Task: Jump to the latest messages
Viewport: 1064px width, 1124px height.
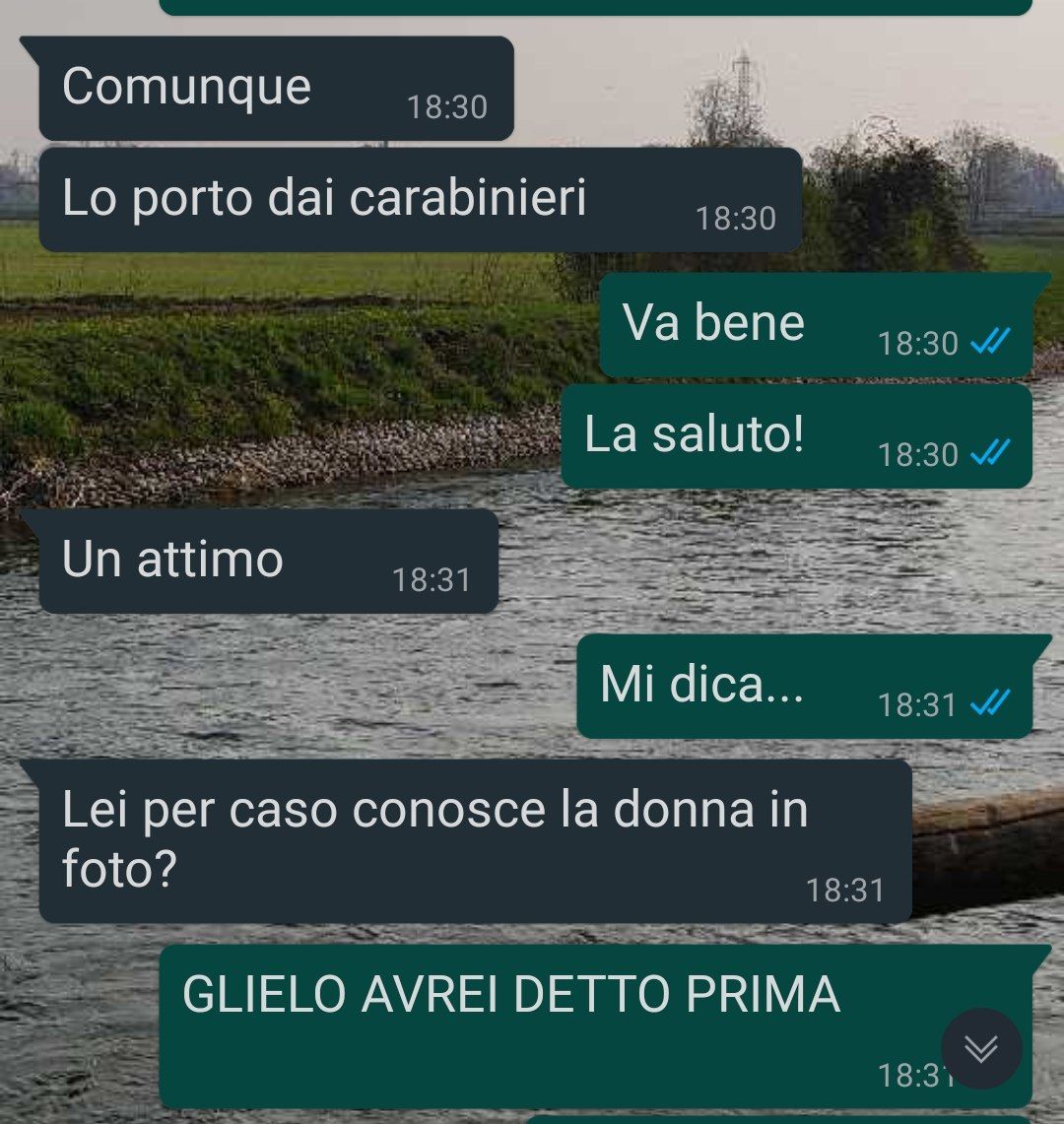Action: click(x=980, y=1048)
